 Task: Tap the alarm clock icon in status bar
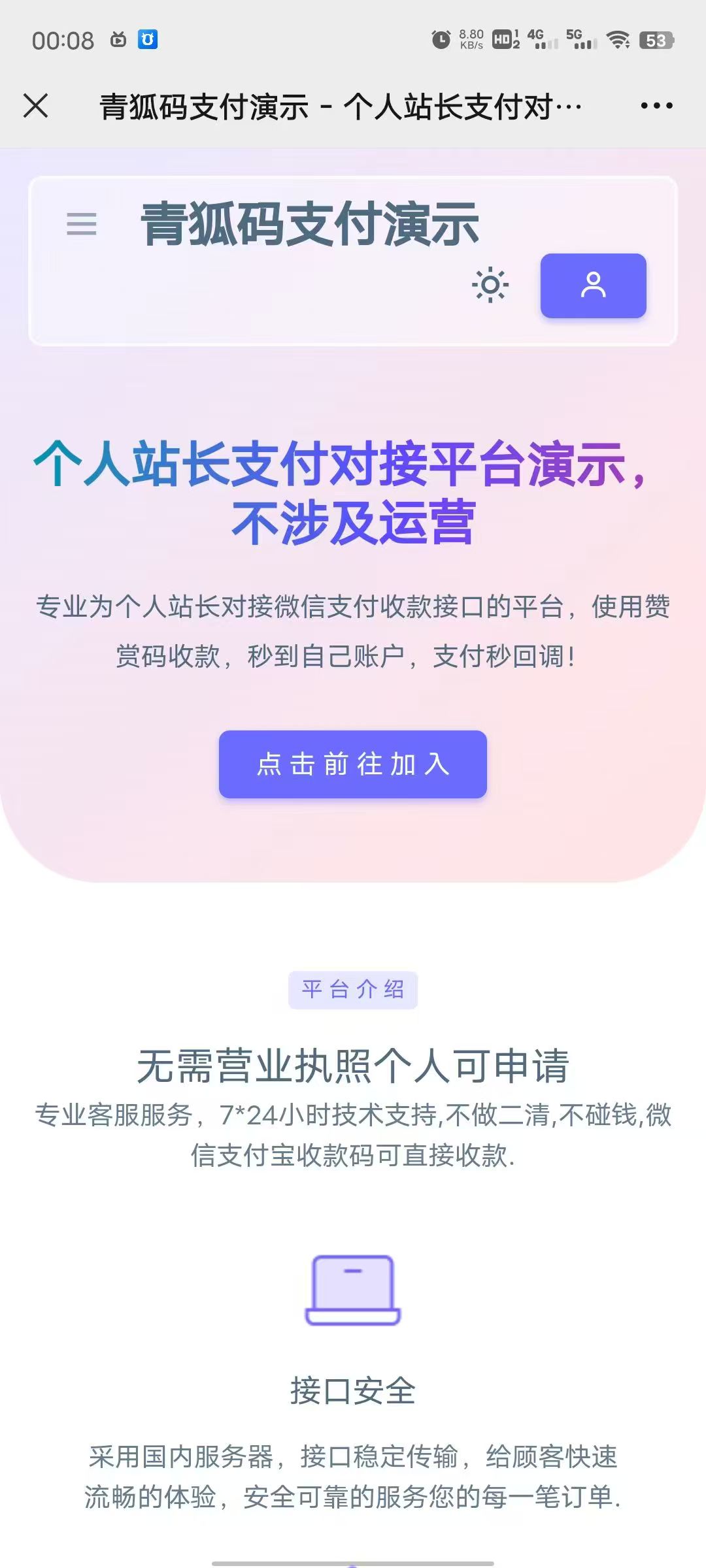click(x=441, y=41)
